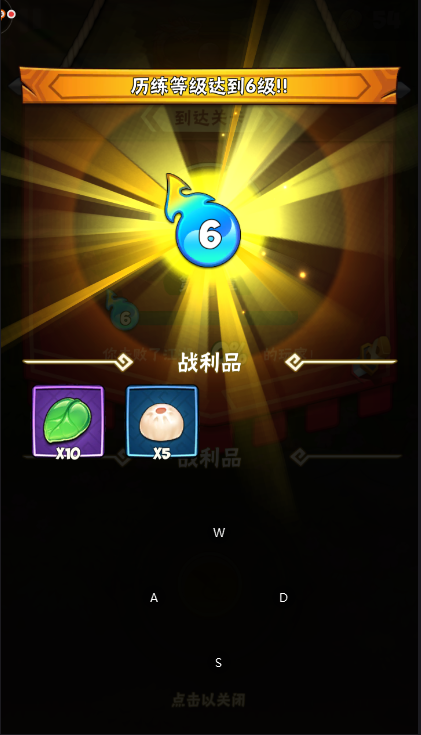View the green leaf X10 reward item
The height and width of the screenshot is (735, 421).
pos(68,421)
